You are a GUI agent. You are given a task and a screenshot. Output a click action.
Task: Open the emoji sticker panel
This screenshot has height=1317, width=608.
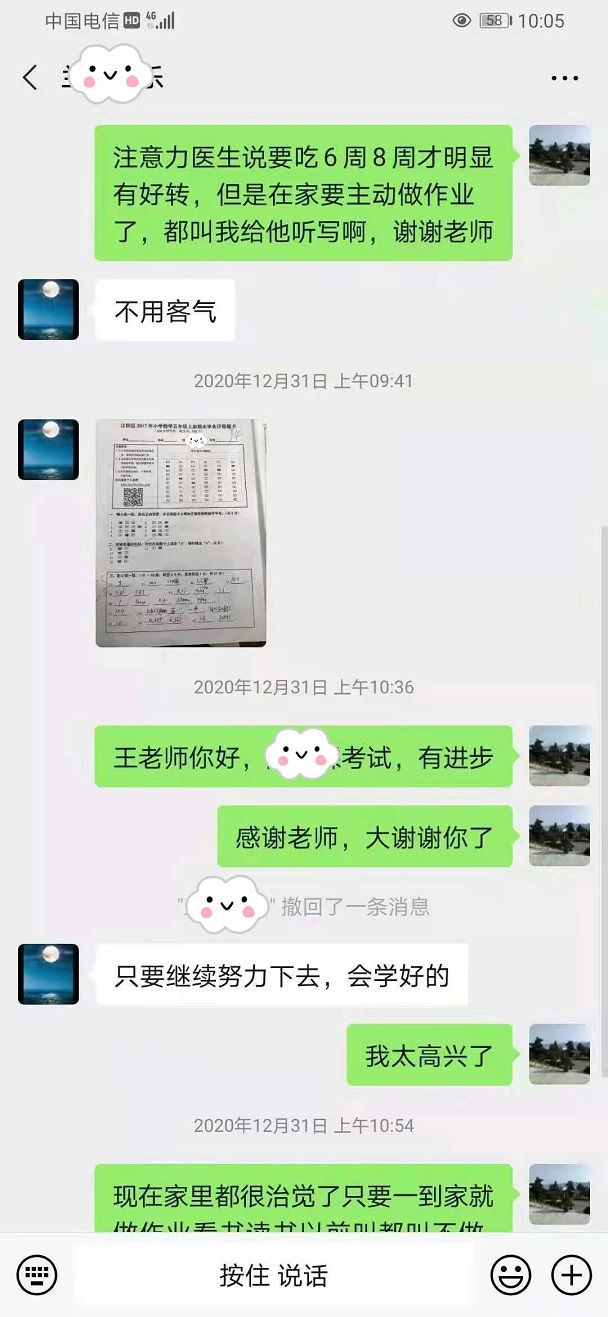coord(510,1275)
